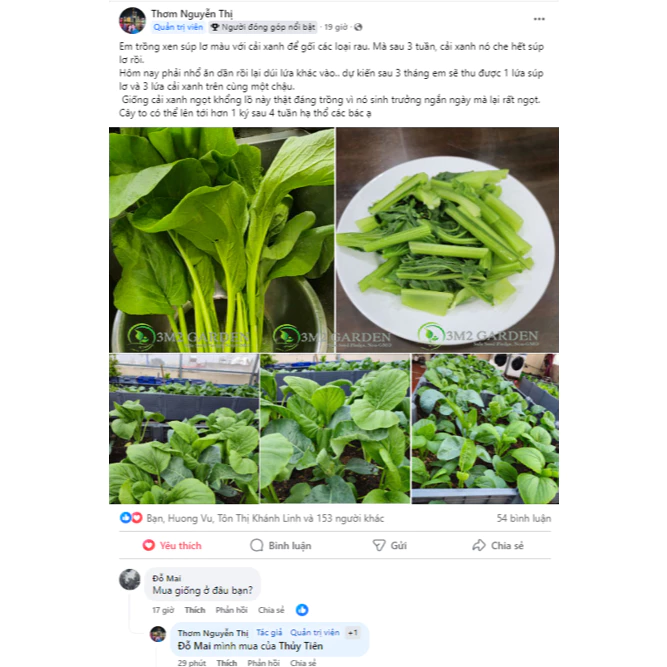Reply to Đỗ Mai's comment via Phản hồi
This screenshot has height=667, width=667.
(x=231, y=609)
